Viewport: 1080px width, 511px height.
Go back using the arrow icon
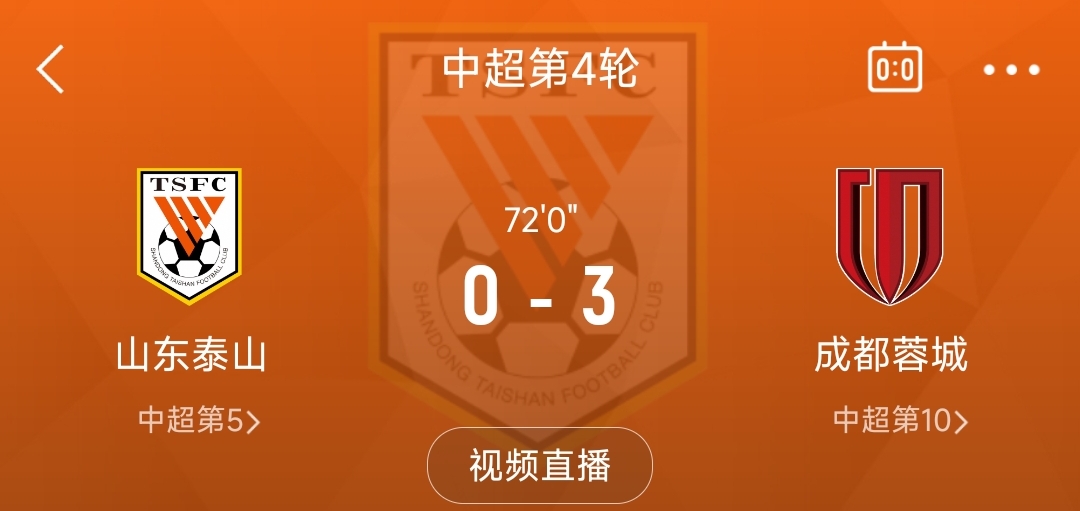coord(50,69)
